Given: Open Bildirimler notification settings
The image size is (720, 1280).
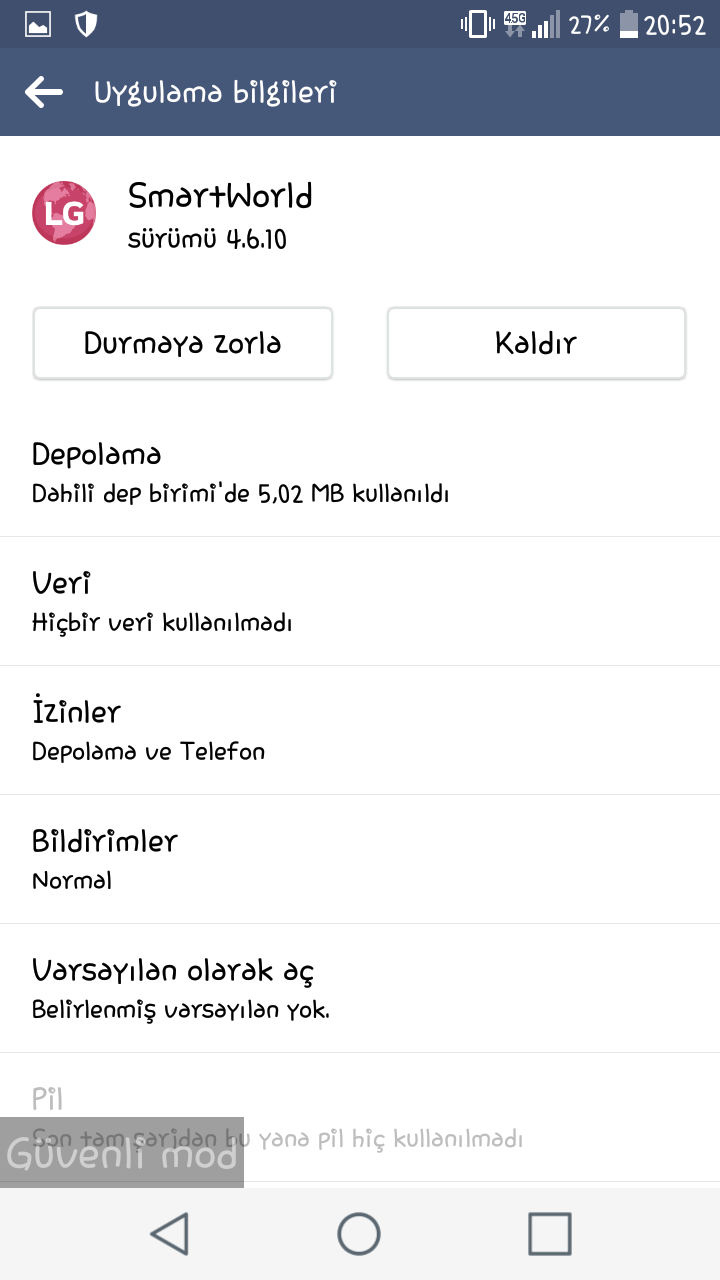Looking at the screenshot, I should (360, 860).
